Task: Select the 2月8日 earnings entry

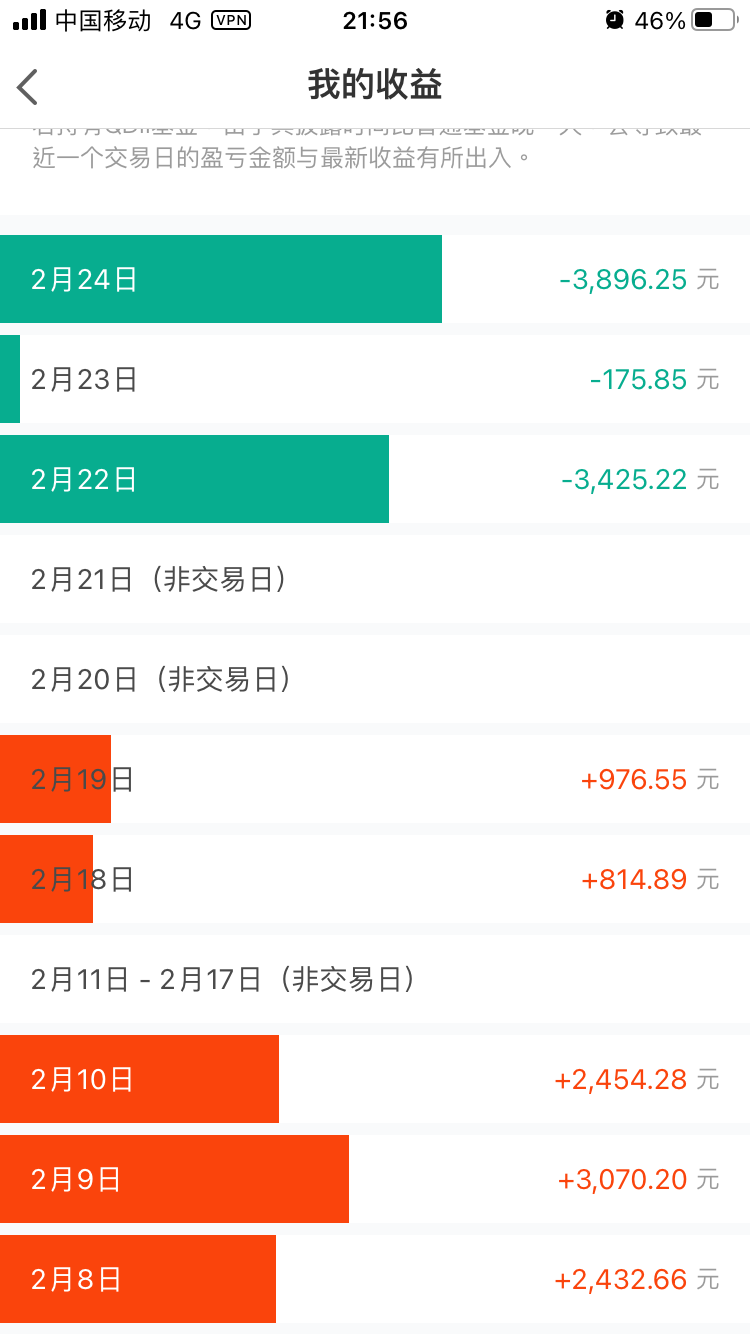Action: [x=375, y=1279]
